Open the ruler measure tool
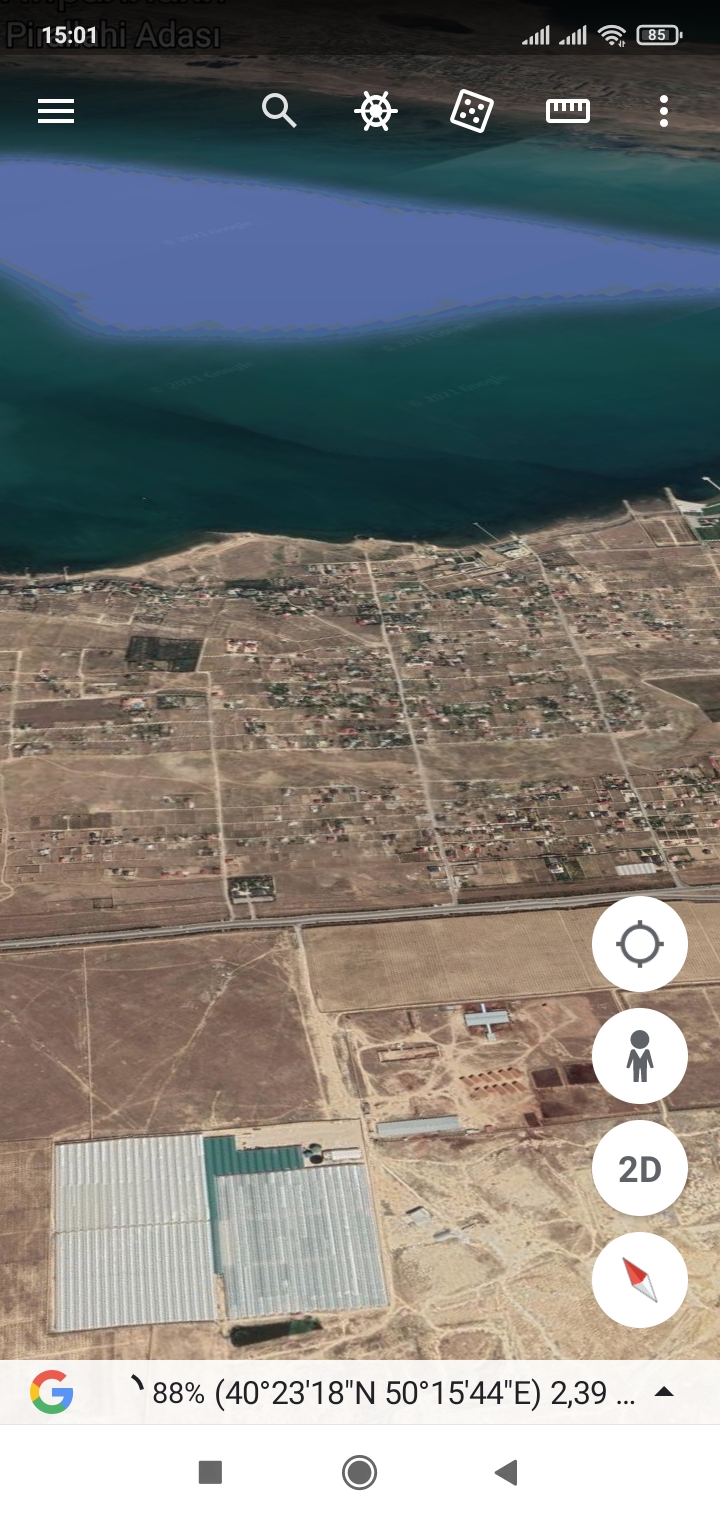The image size is (720, 1520). coord(568,111)
